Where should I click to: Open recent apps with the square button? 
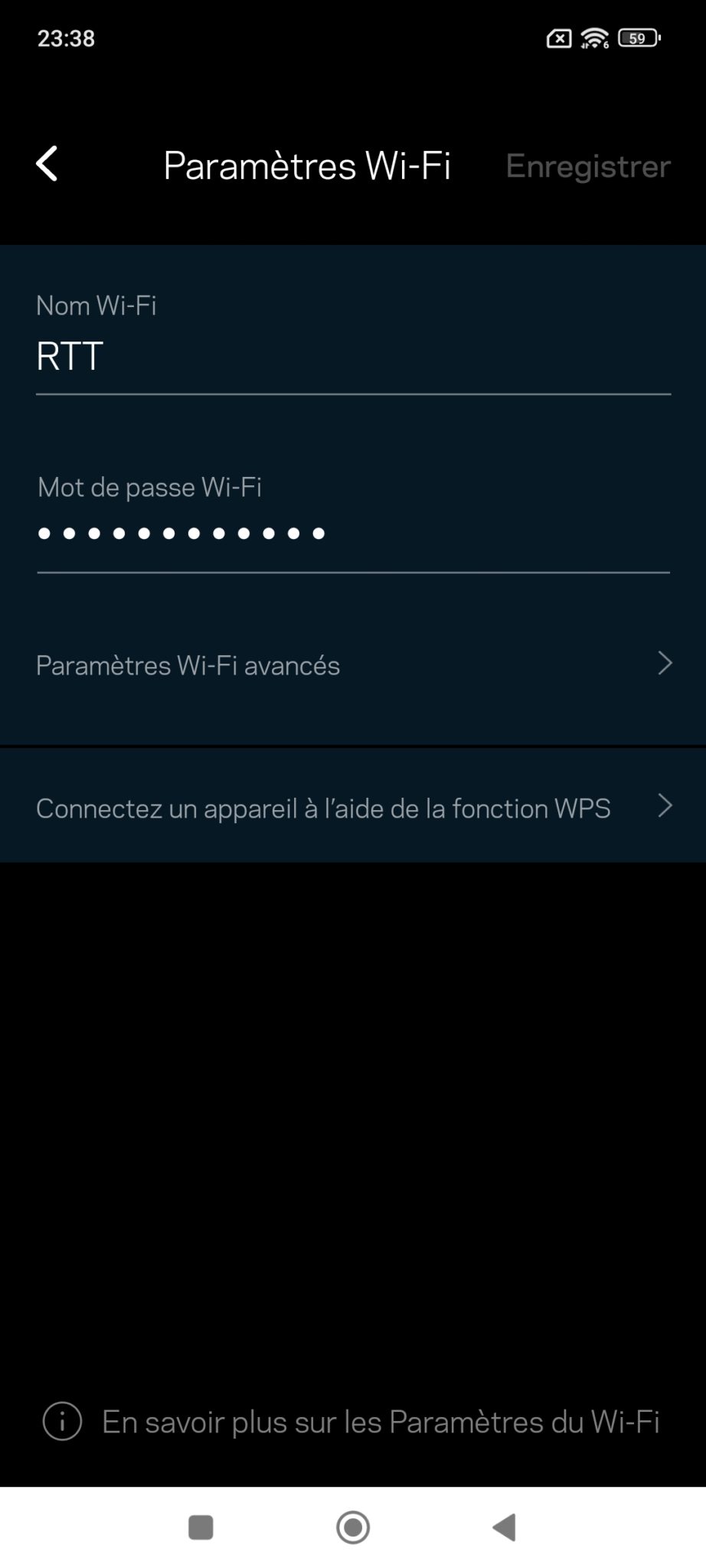click(x=201, y=1527)
